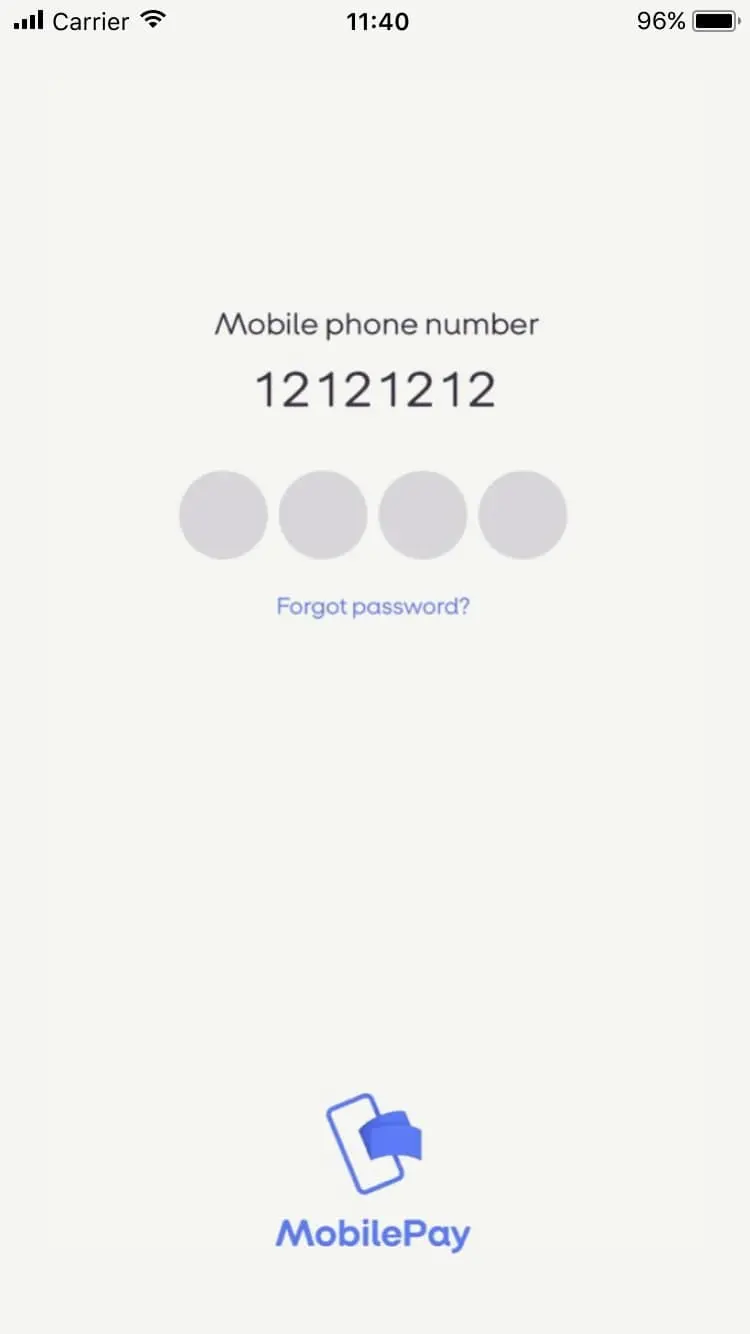Click the MobilePay app logo icon

(373, 1140)
